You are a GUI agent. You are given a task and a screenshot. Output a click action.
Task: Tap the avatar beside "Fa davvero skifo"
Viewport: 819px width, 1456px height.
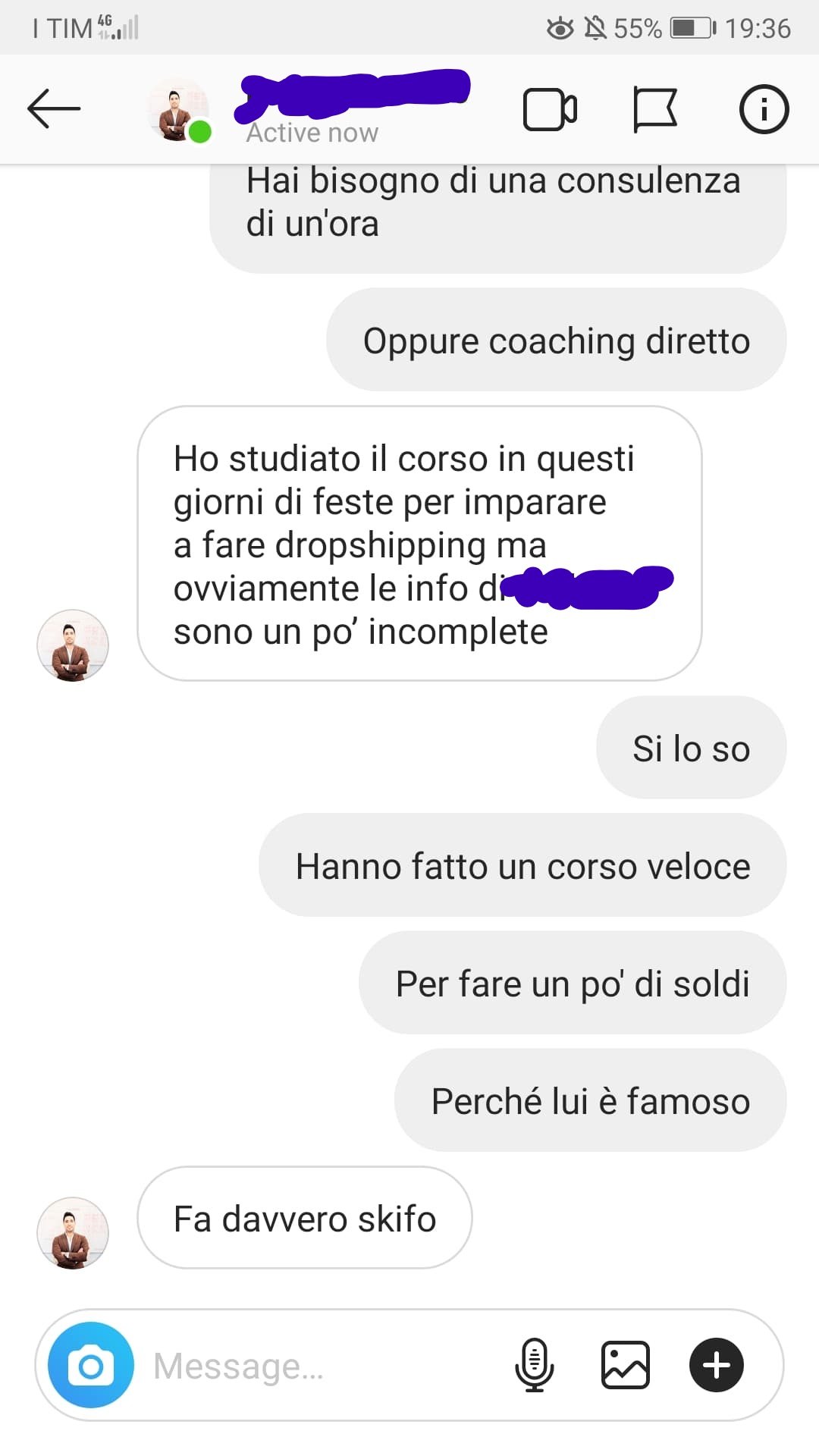73,1233
